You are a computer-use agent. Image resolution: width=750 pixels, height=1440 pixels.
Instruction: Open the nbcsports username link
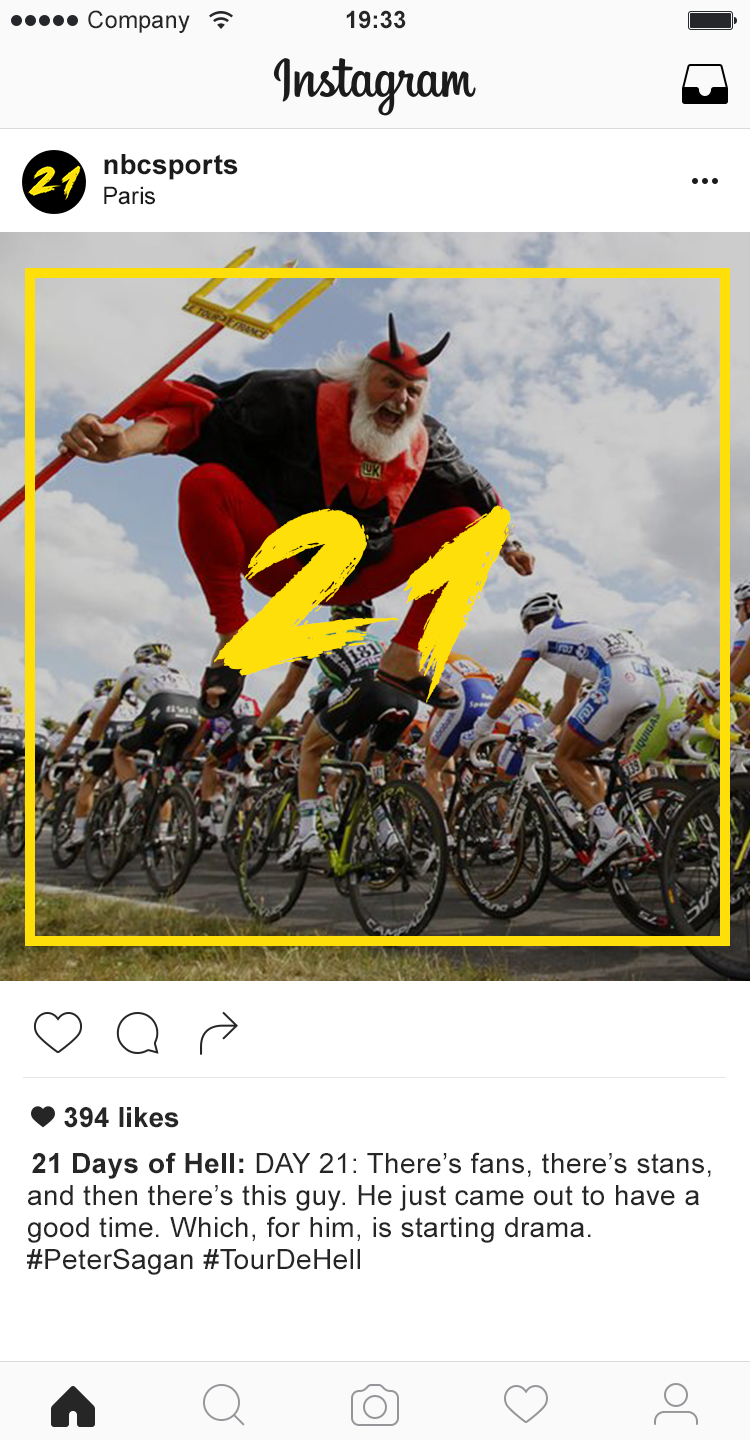(x=170, y=165)
